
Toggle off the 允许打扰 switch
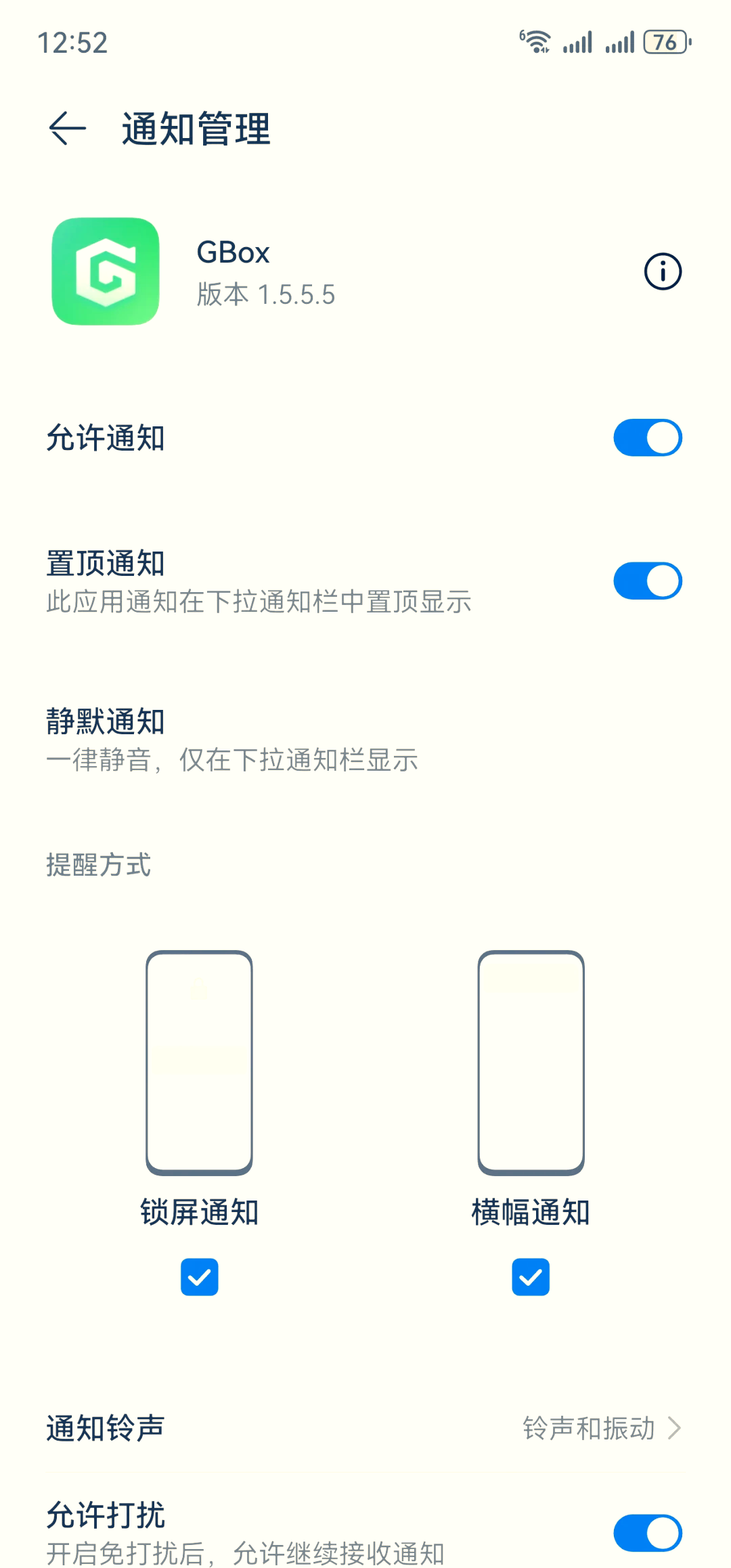[647, 1532]
